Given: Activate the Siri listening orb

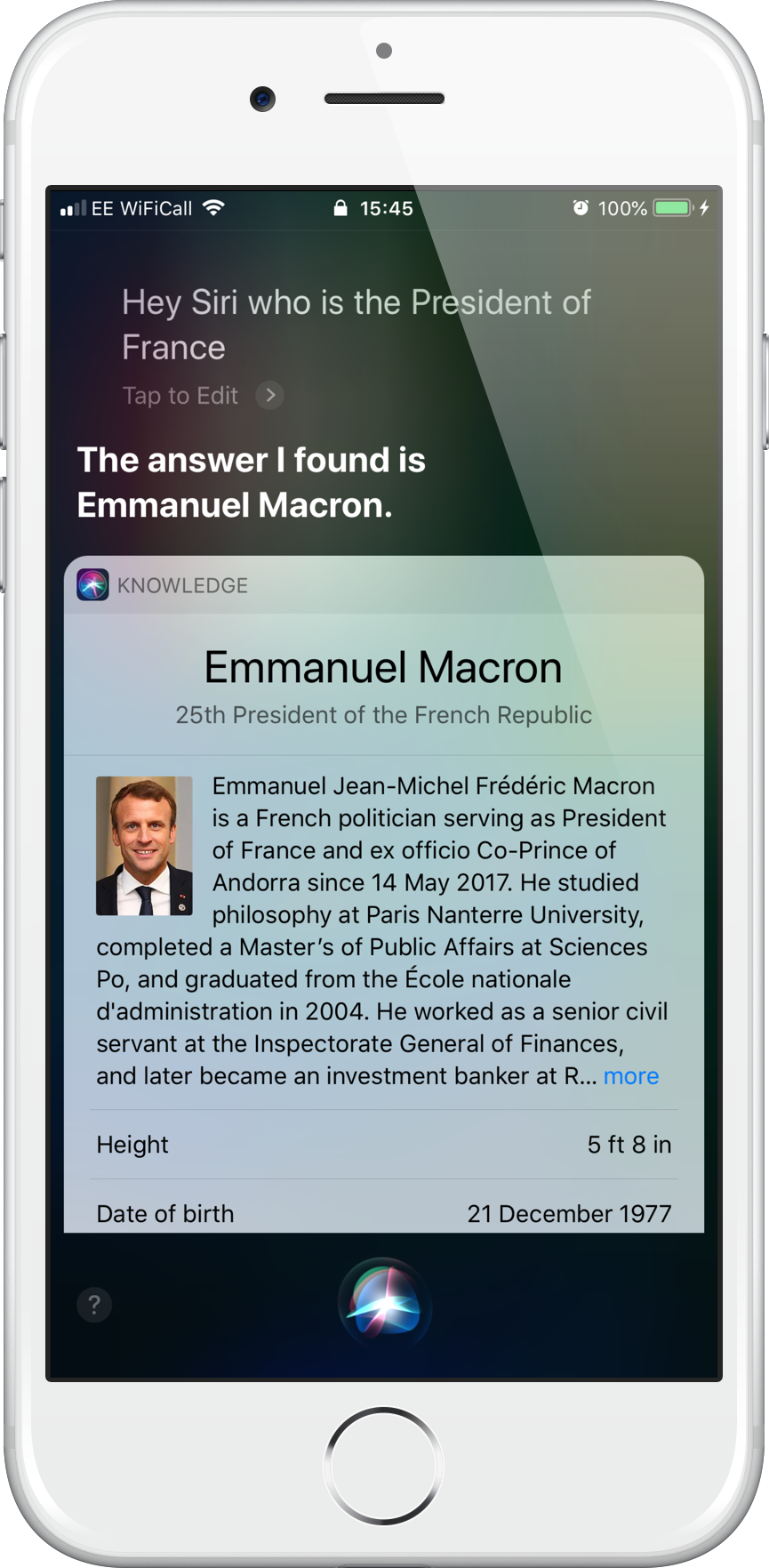Looking at the screenshot, I should (384, 1305).
